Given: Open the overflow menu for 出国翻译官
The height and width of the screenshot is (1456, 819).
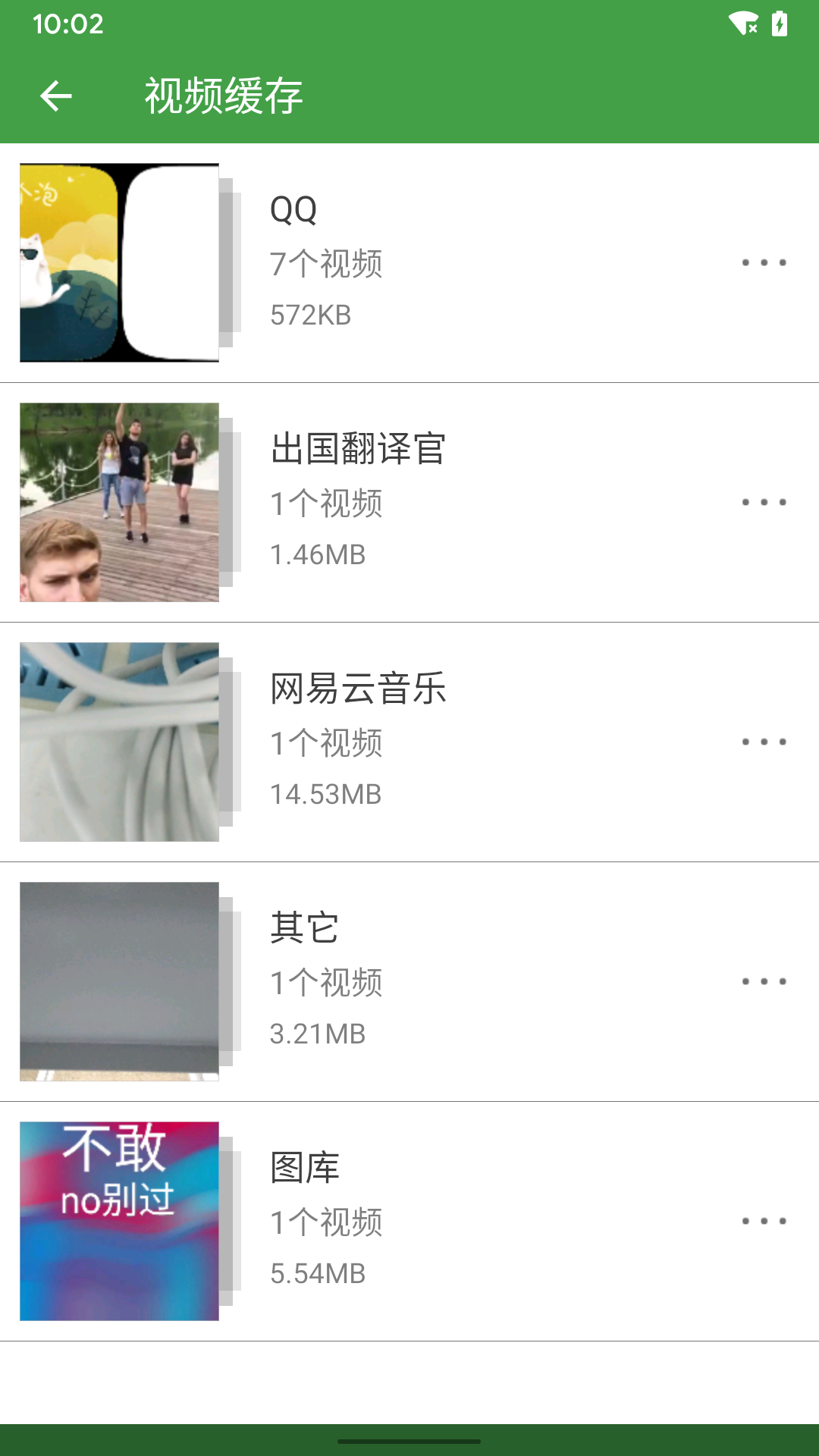Looking at the screenshot, I should (762, 502).
